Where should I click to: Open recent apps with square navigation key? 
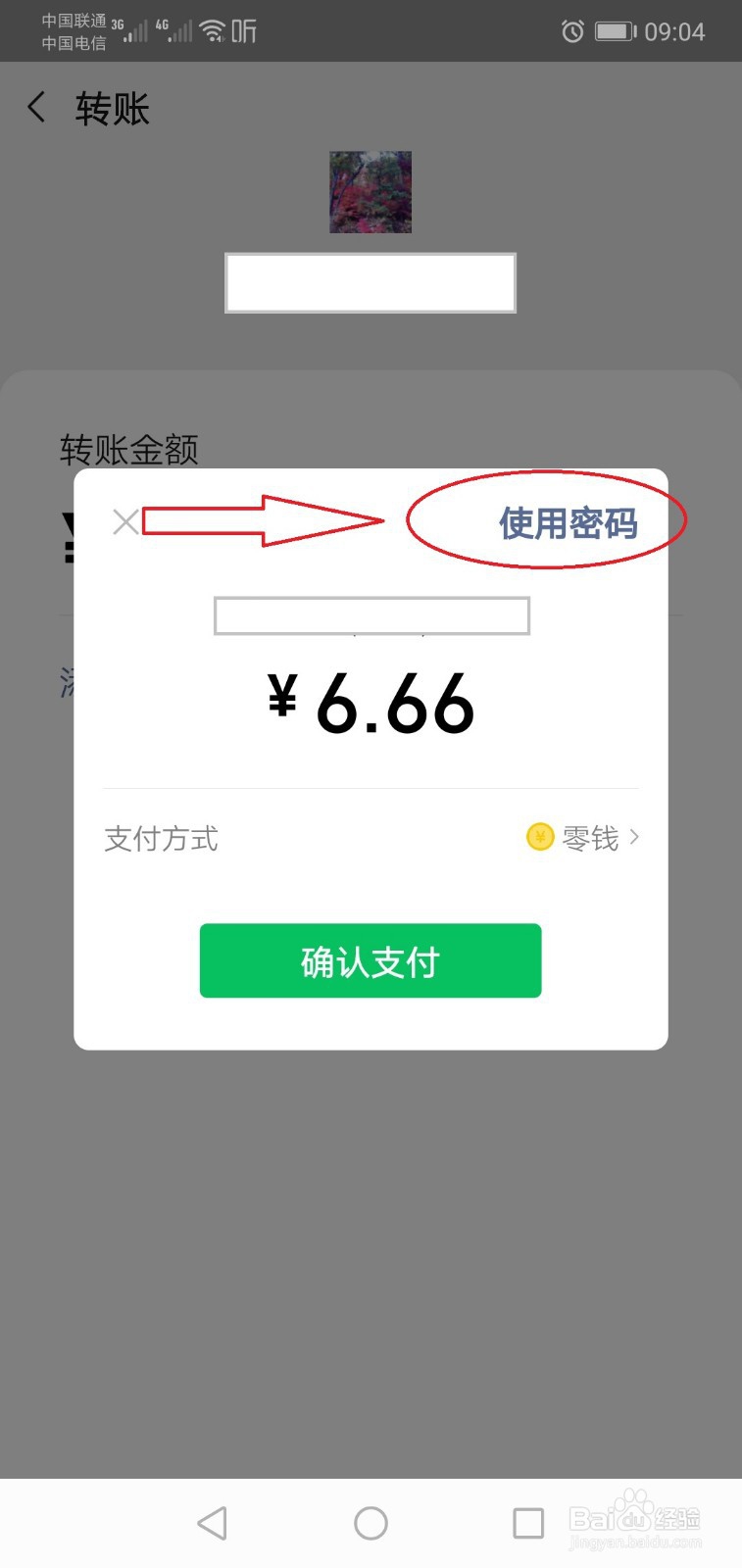point(527,1523)
